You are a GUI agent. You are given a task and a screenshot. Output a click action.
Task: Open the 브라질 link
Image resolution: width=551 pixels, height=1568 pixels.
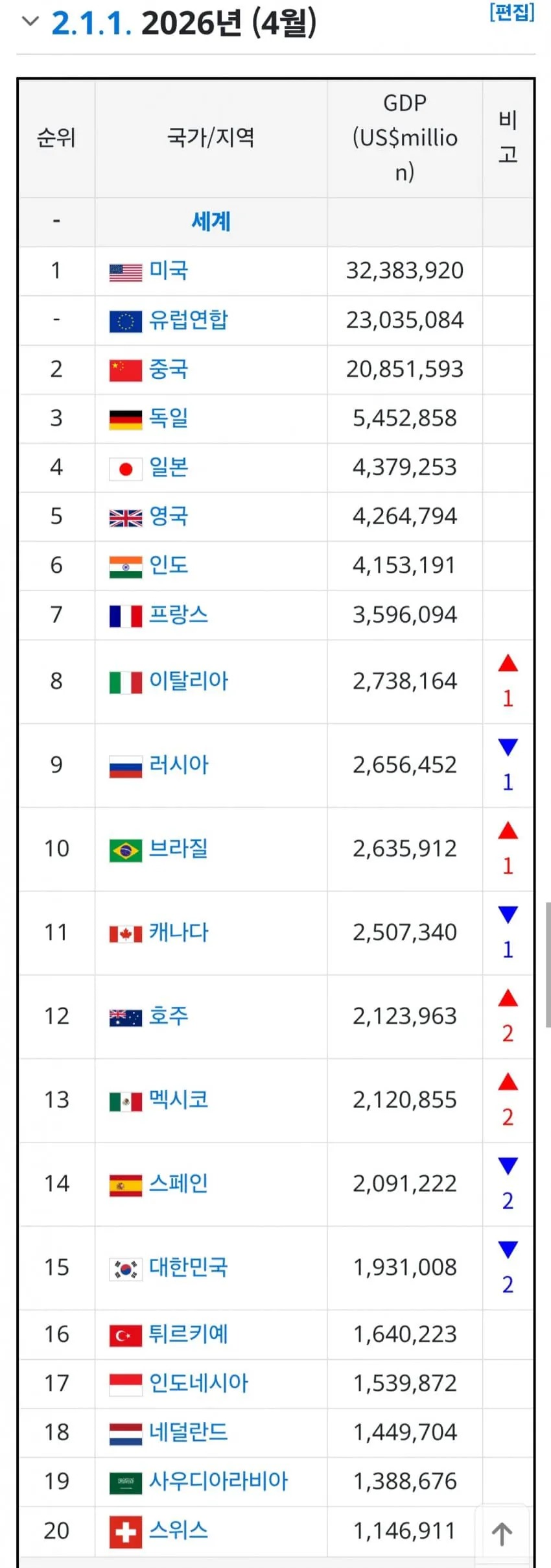178,849
